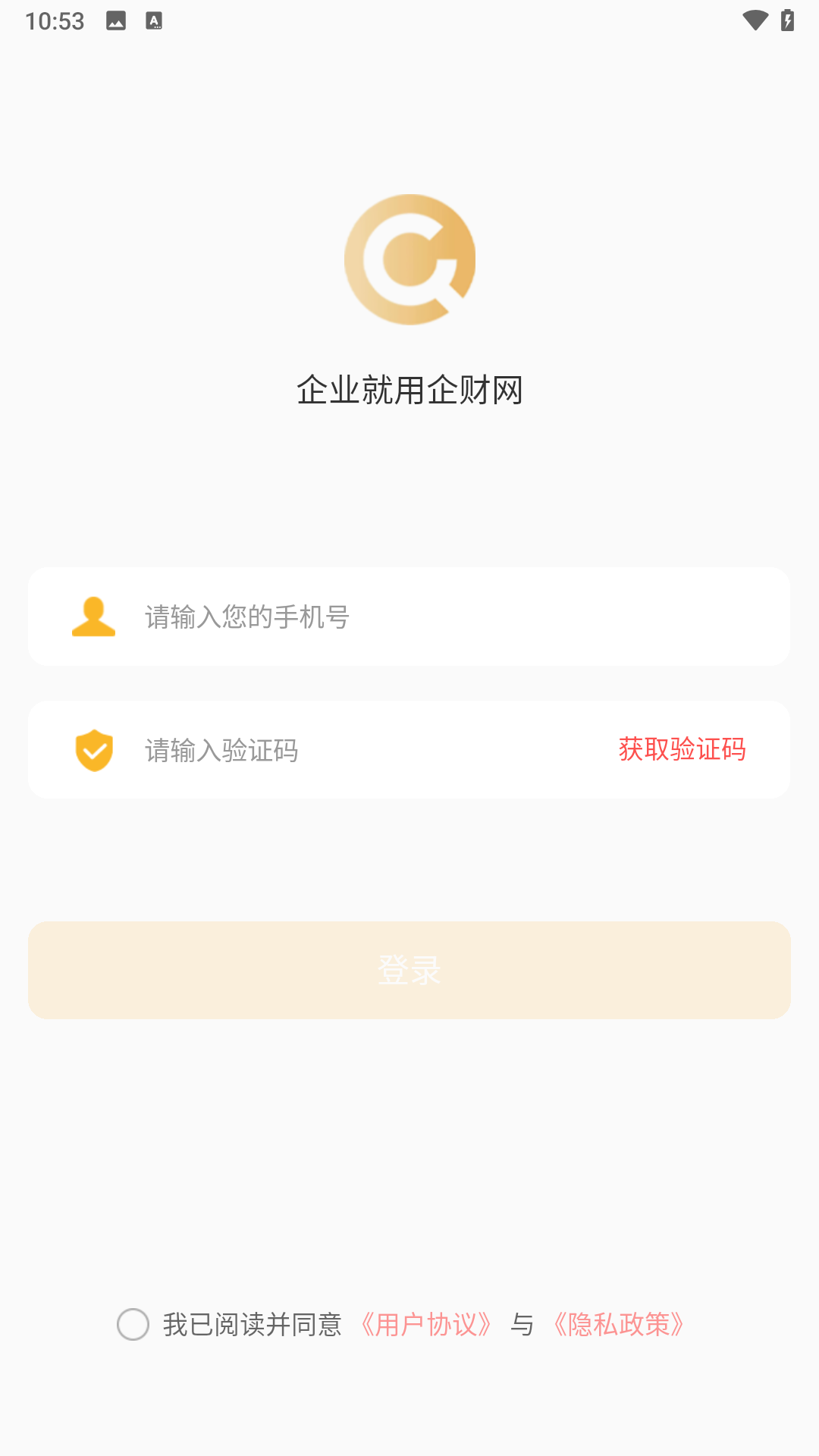Click the 企业就用企财网 slogan text
The image size is (819, 1456).
tap(409, 391)
